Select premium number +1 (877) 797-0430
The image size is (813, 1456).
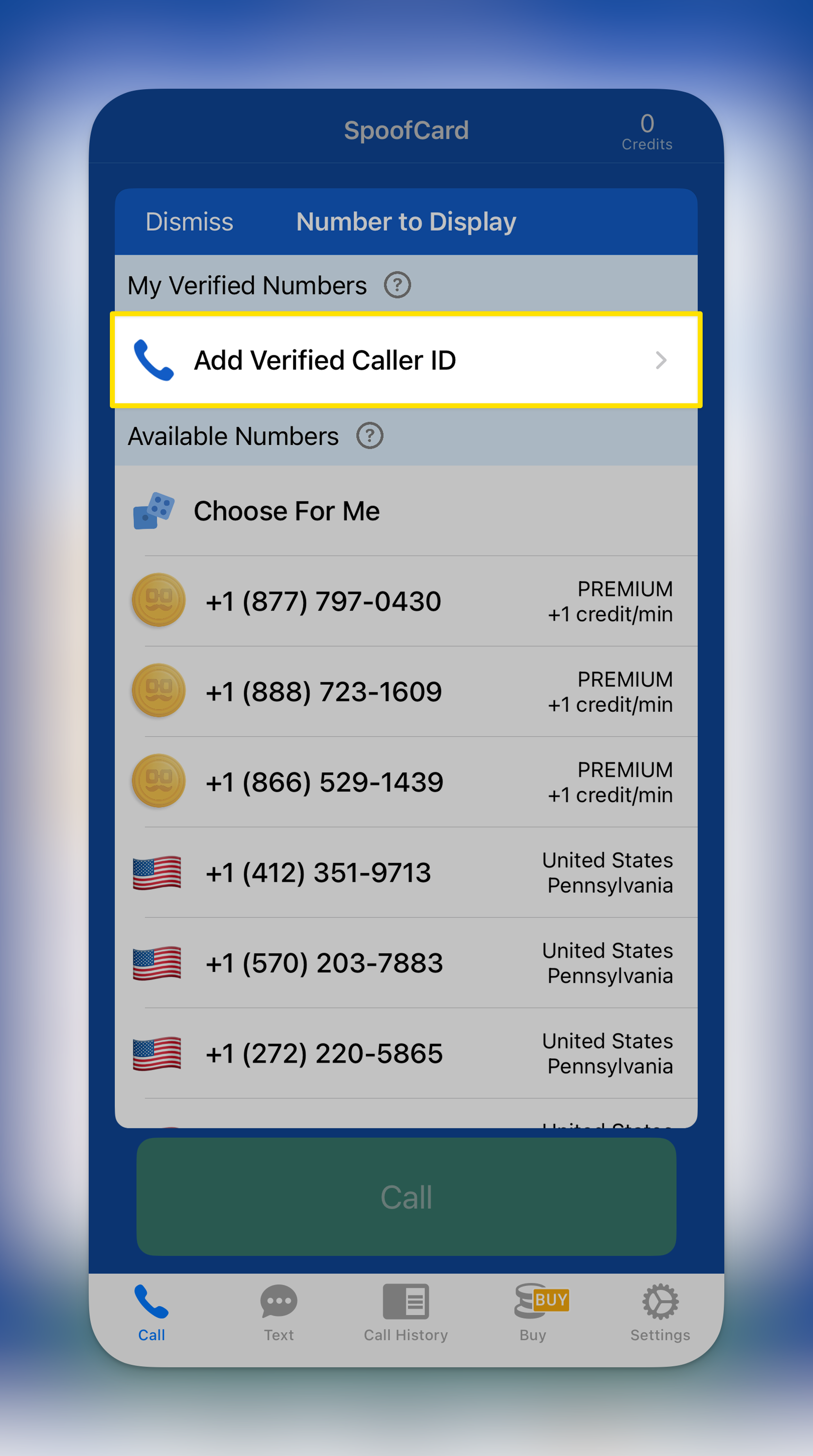coord(406,601)
